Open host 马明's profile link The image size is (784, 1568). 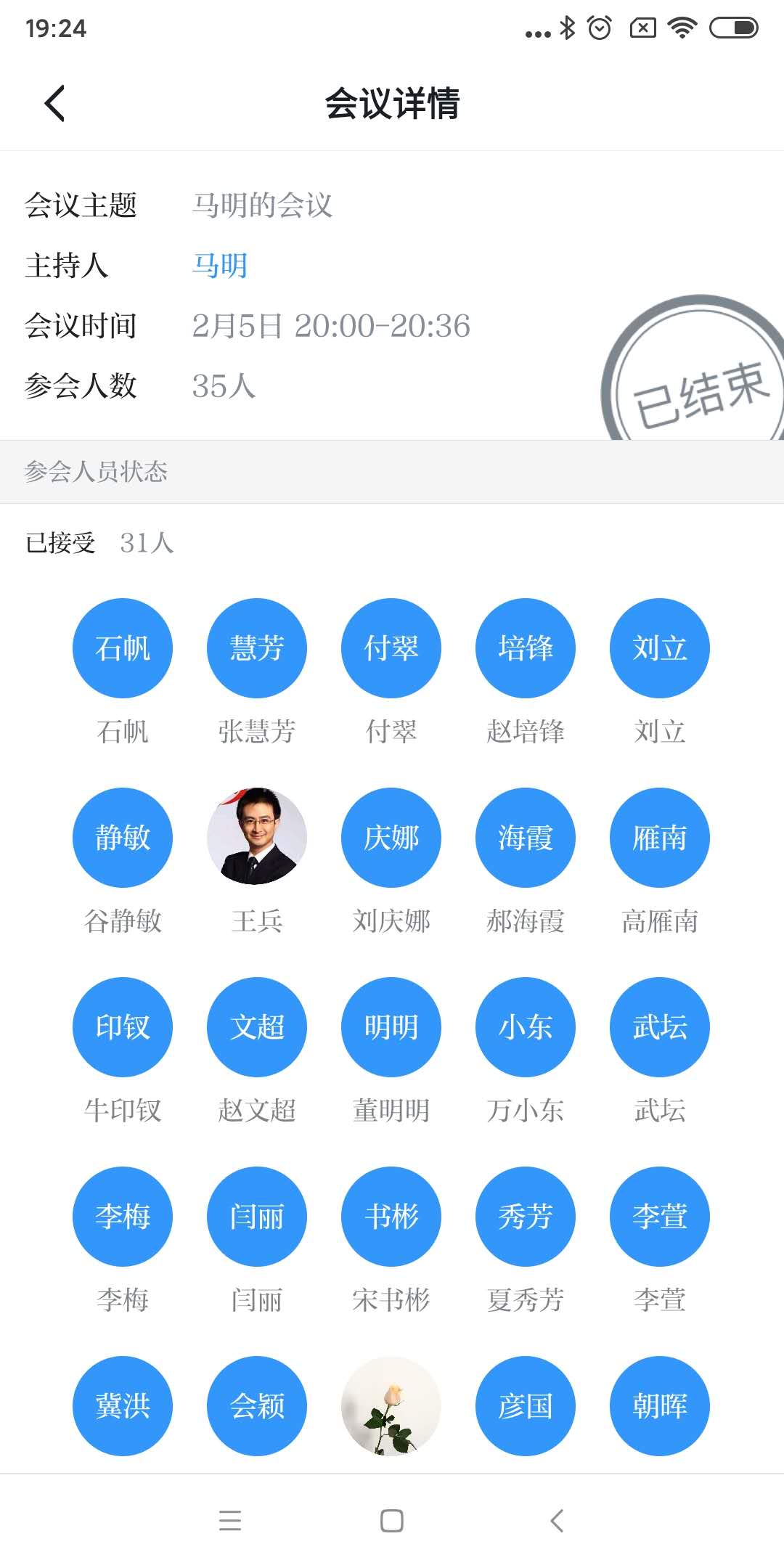(x=219, y=266)
